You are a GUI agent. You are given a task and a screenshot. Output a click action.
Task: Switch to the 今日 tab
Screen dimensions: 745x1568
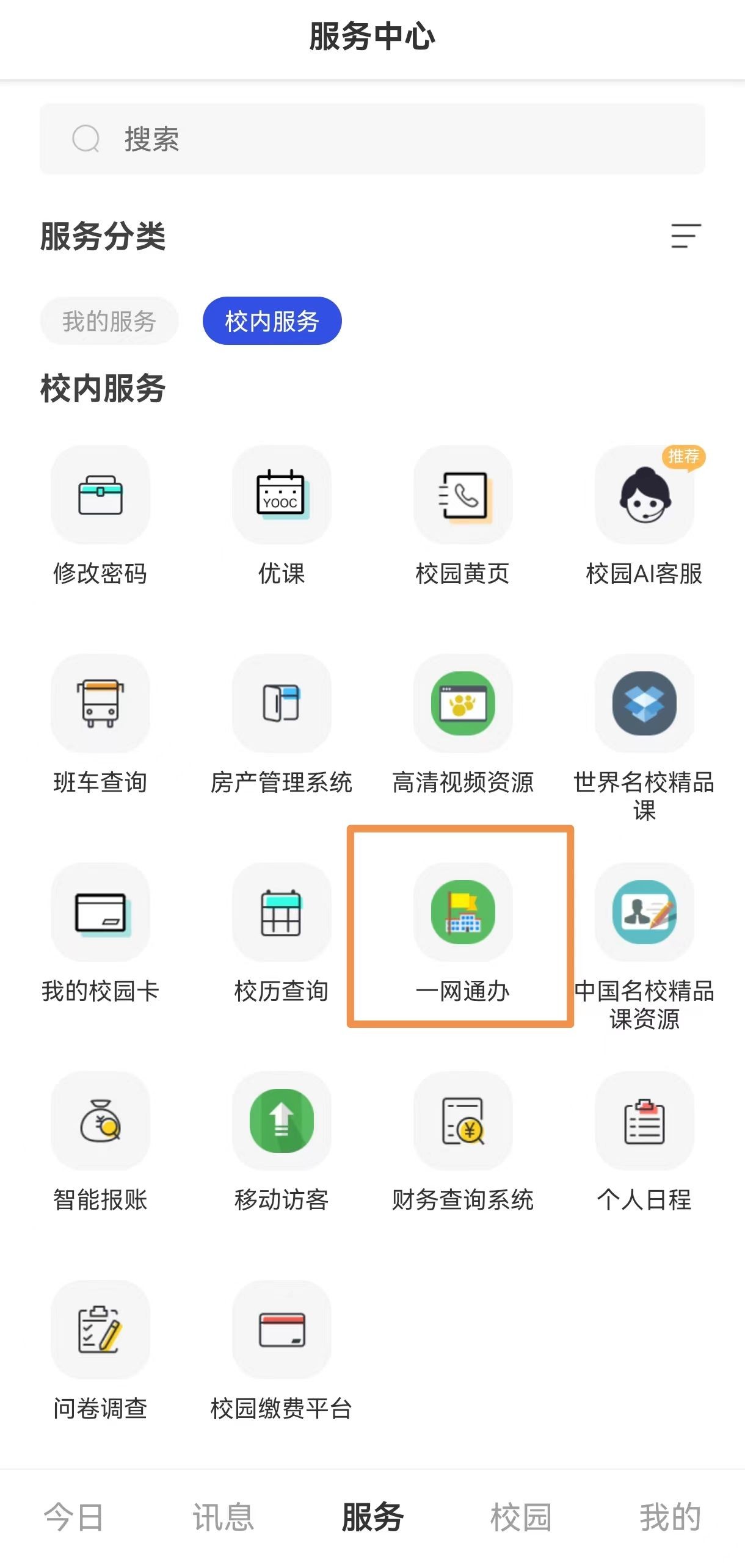tap(74, 1517)
